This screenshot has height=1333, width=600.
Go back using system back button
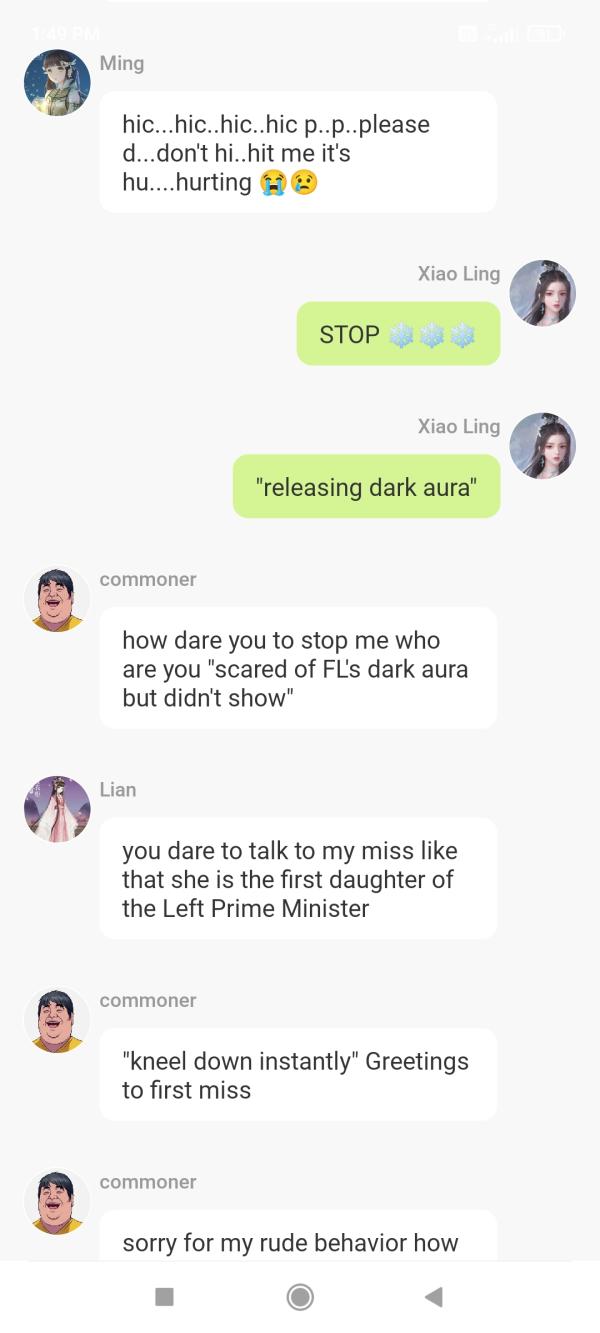(x=433, y=1297)
